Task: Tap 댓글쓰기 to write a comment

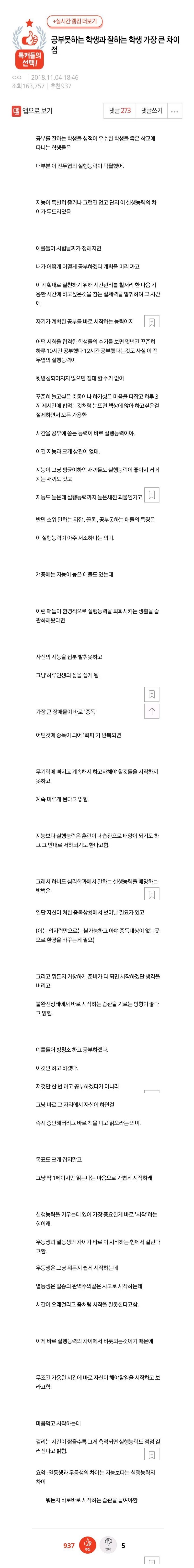Action: click(x=151, y=111)
